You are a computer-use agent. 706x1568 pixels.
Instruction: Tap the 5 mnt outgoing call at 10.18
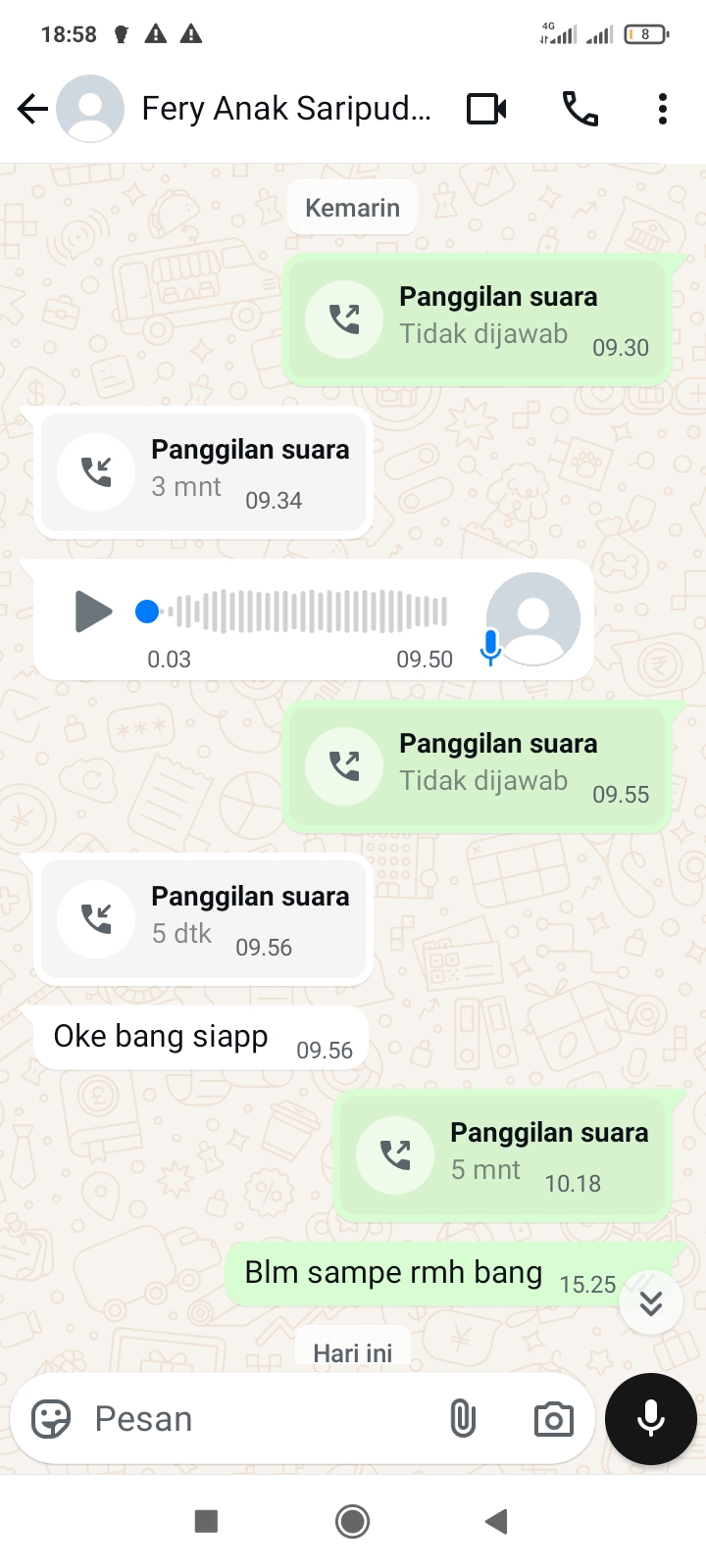tap(502, 1155)
